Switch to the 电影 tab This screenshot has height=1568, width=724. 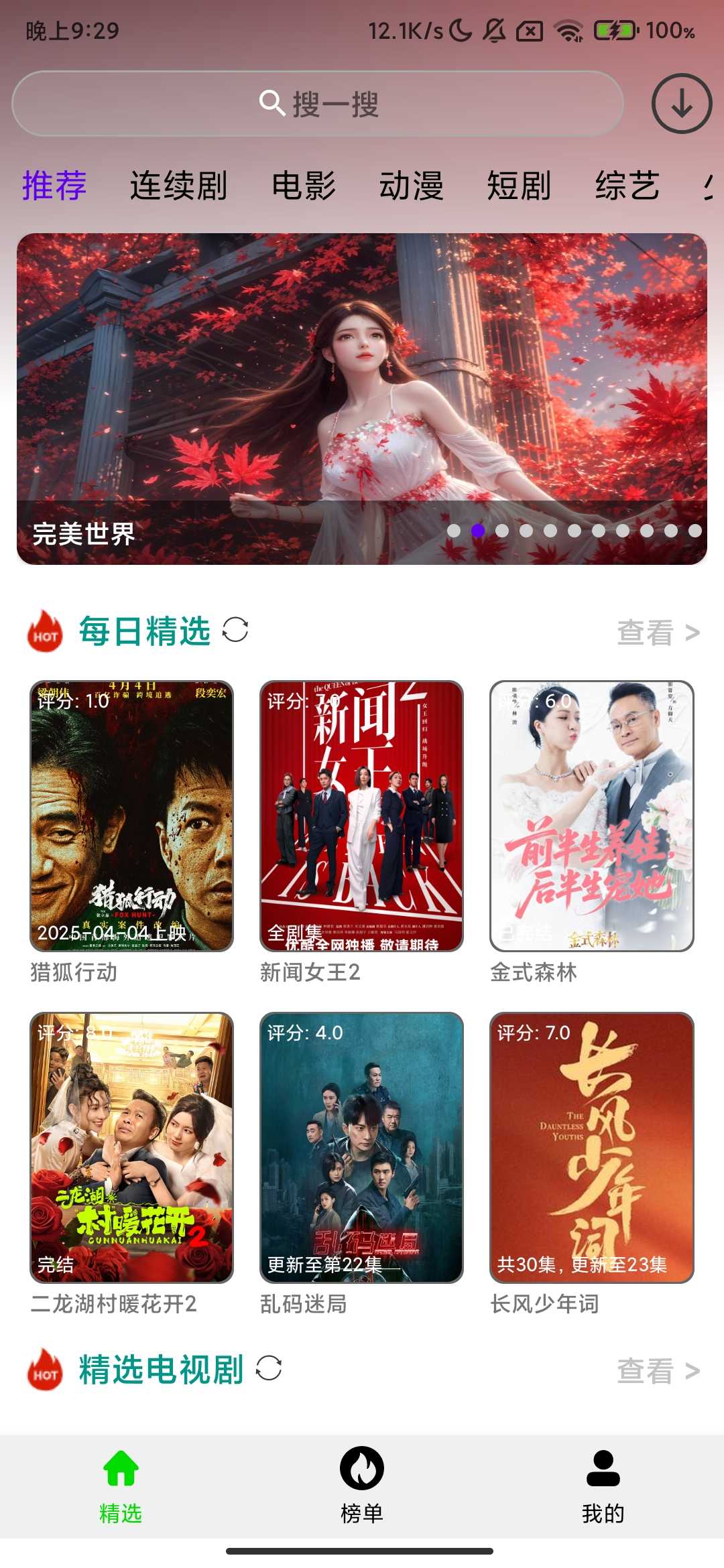tap(304, 186)
